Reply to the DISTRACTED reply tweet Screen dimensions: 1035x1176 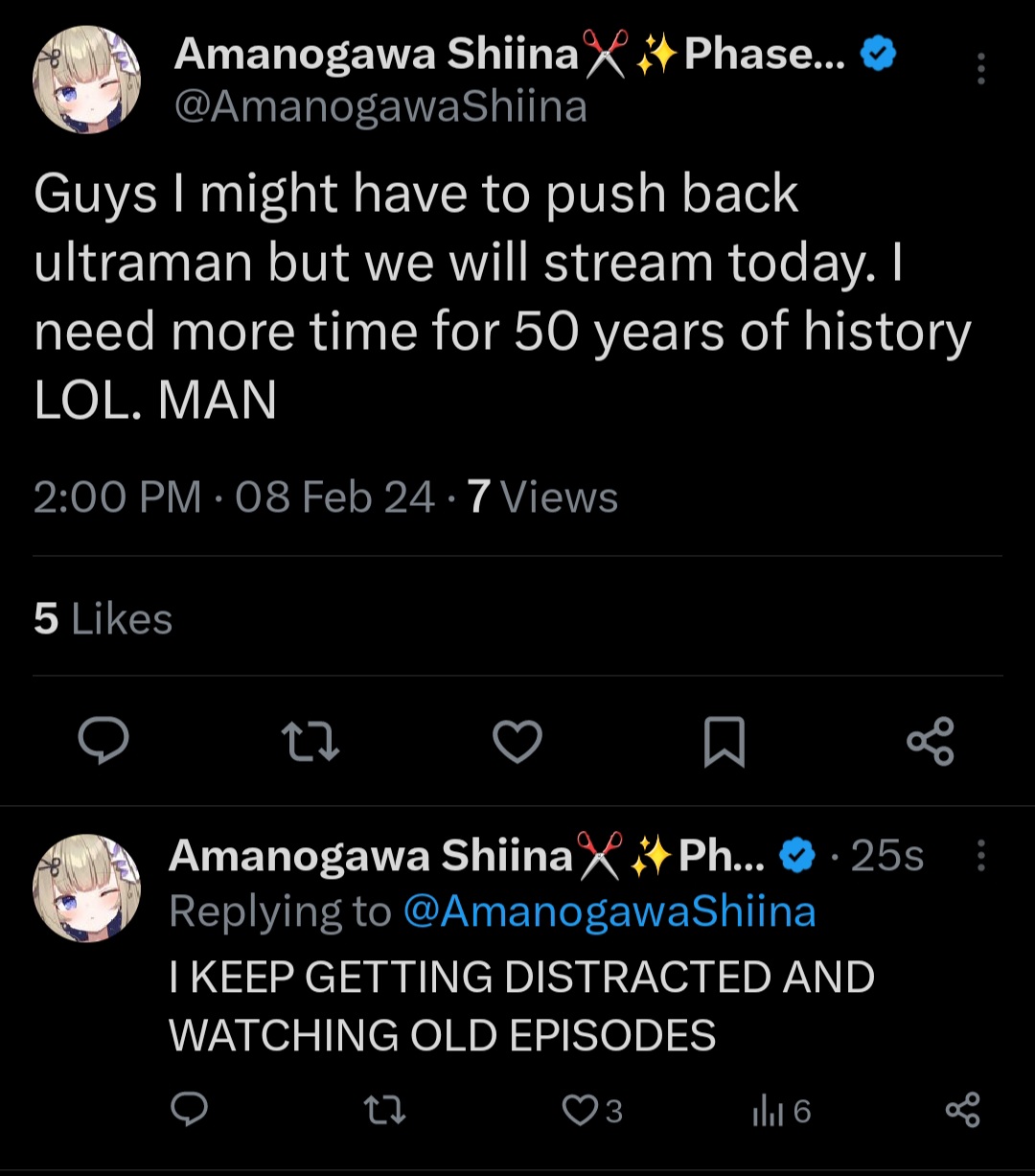[190, 1110]
